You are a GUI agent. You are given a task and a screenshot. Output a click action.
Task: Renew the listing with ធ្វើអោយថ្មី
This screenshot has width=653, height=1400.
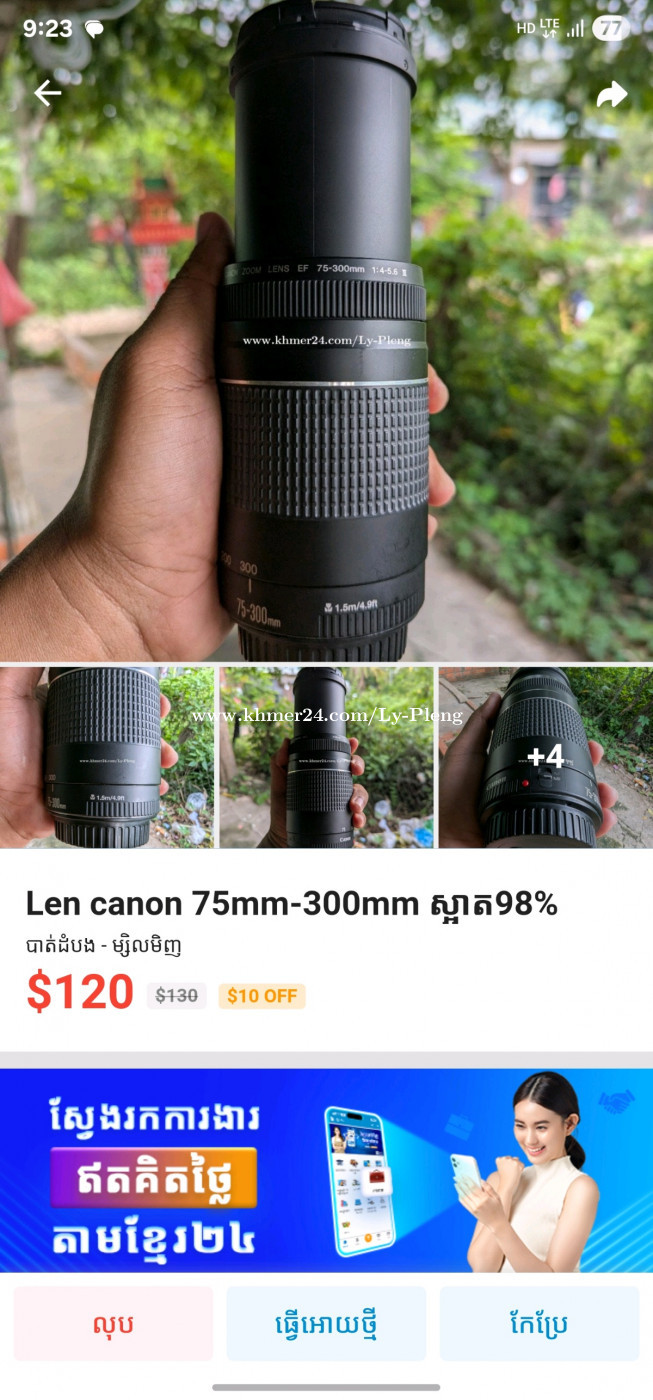click(326, 1323)
